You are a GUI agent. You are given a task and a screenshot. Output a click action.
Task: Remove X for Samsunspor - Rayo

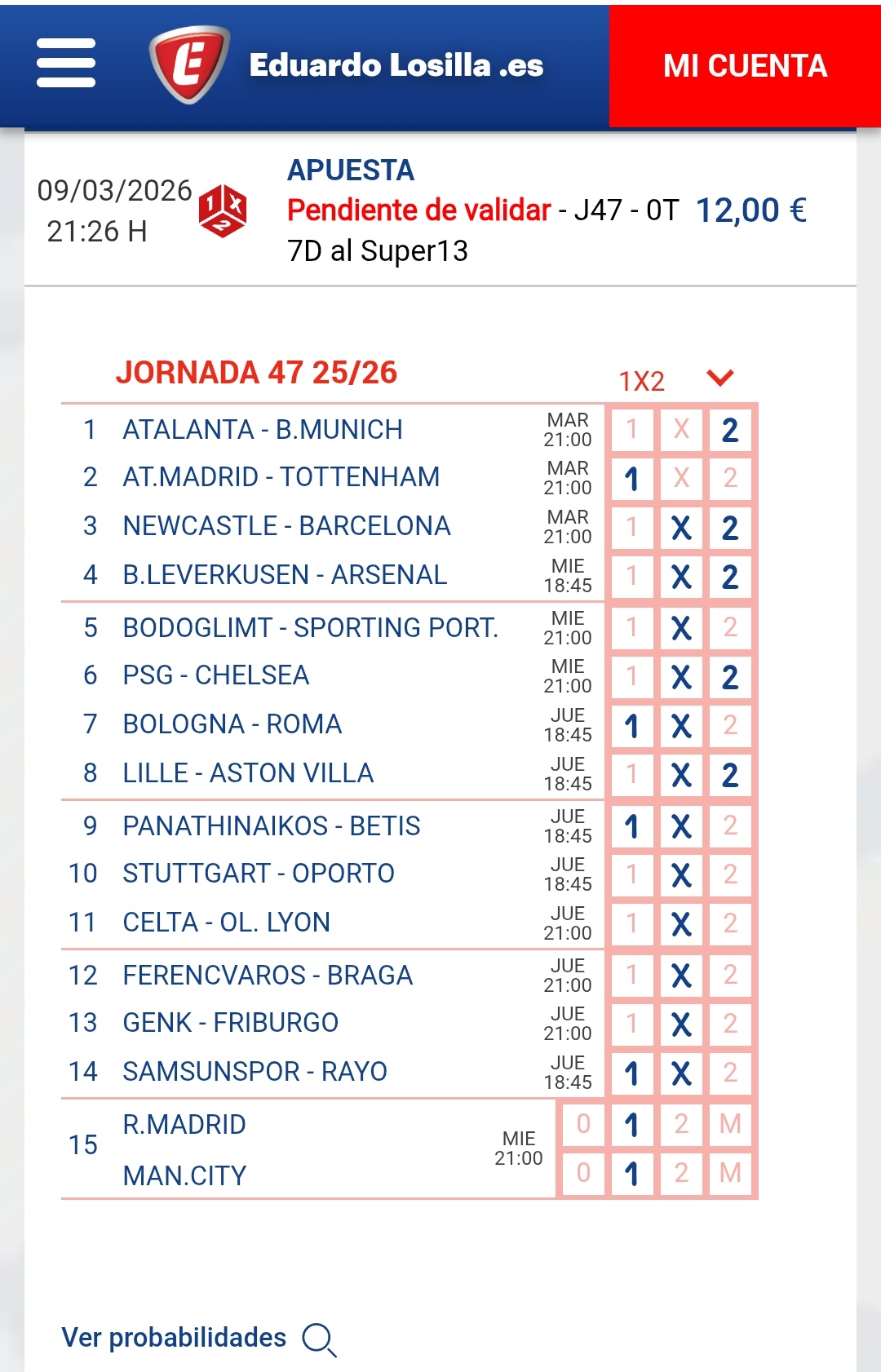point(681,1073)
